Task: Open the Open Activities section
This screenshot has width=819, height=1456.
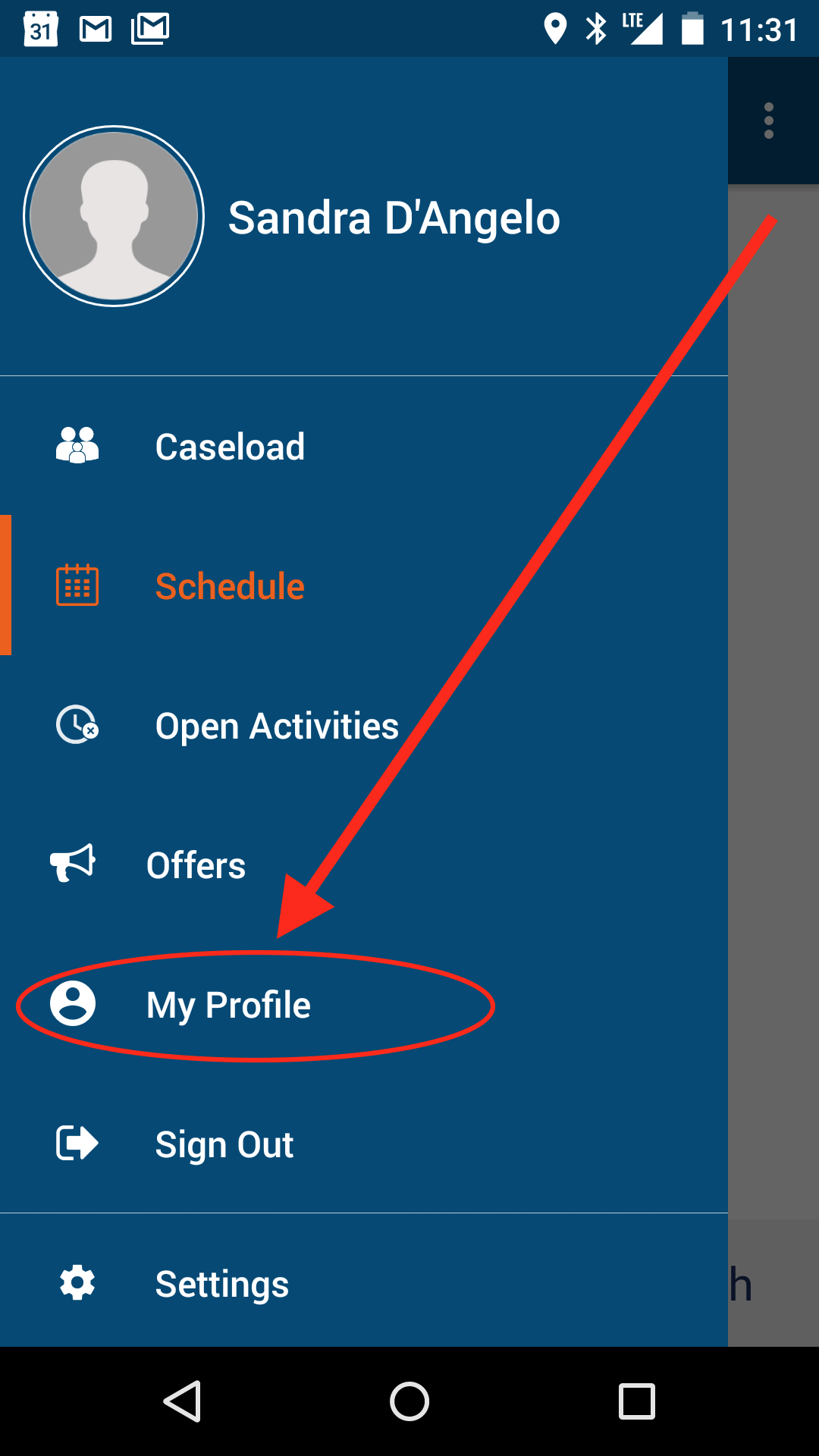Action: (x=364, y=726)
